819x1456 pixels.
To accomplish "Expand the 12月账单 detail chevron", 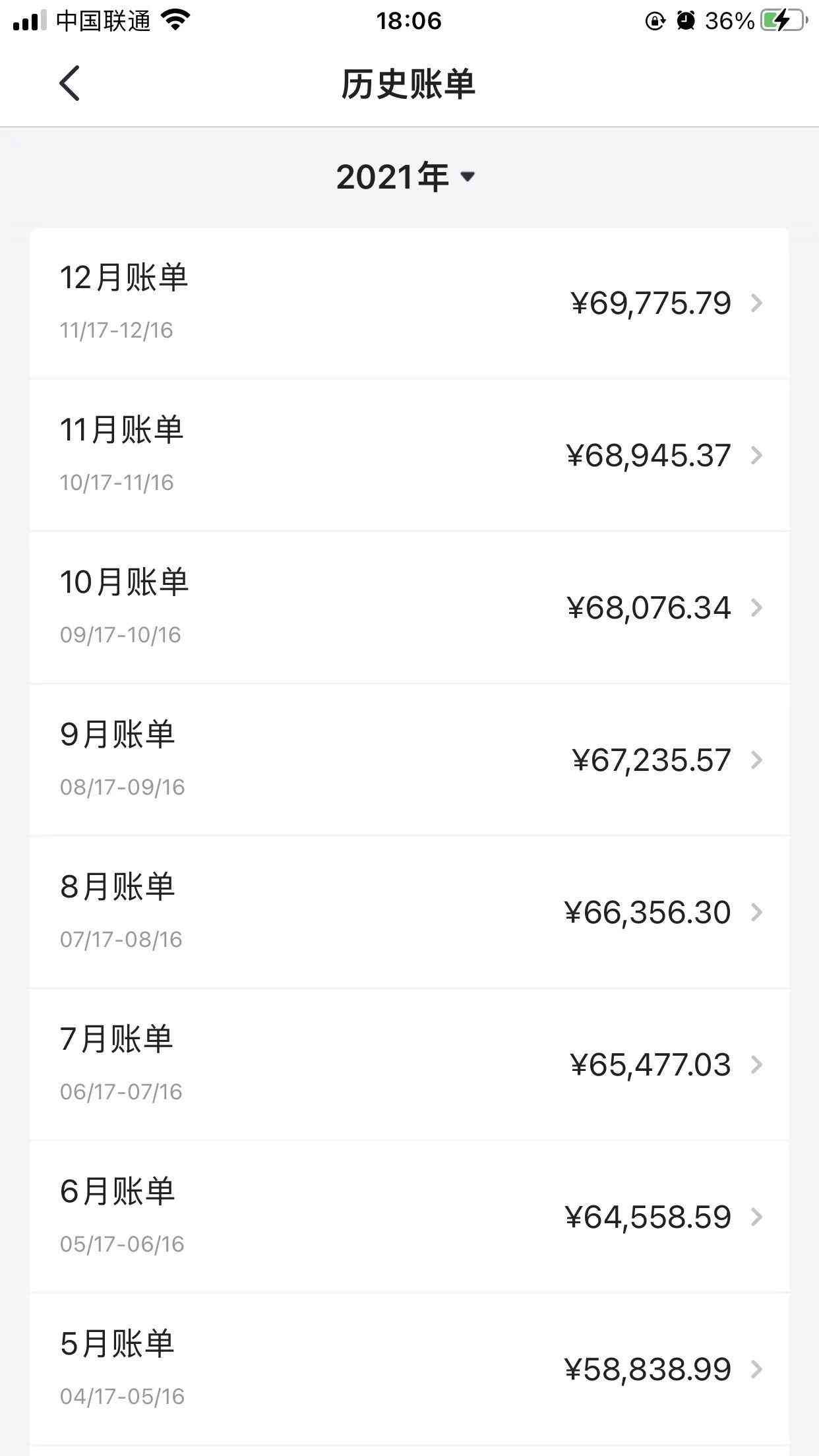I will click(757, 304).
